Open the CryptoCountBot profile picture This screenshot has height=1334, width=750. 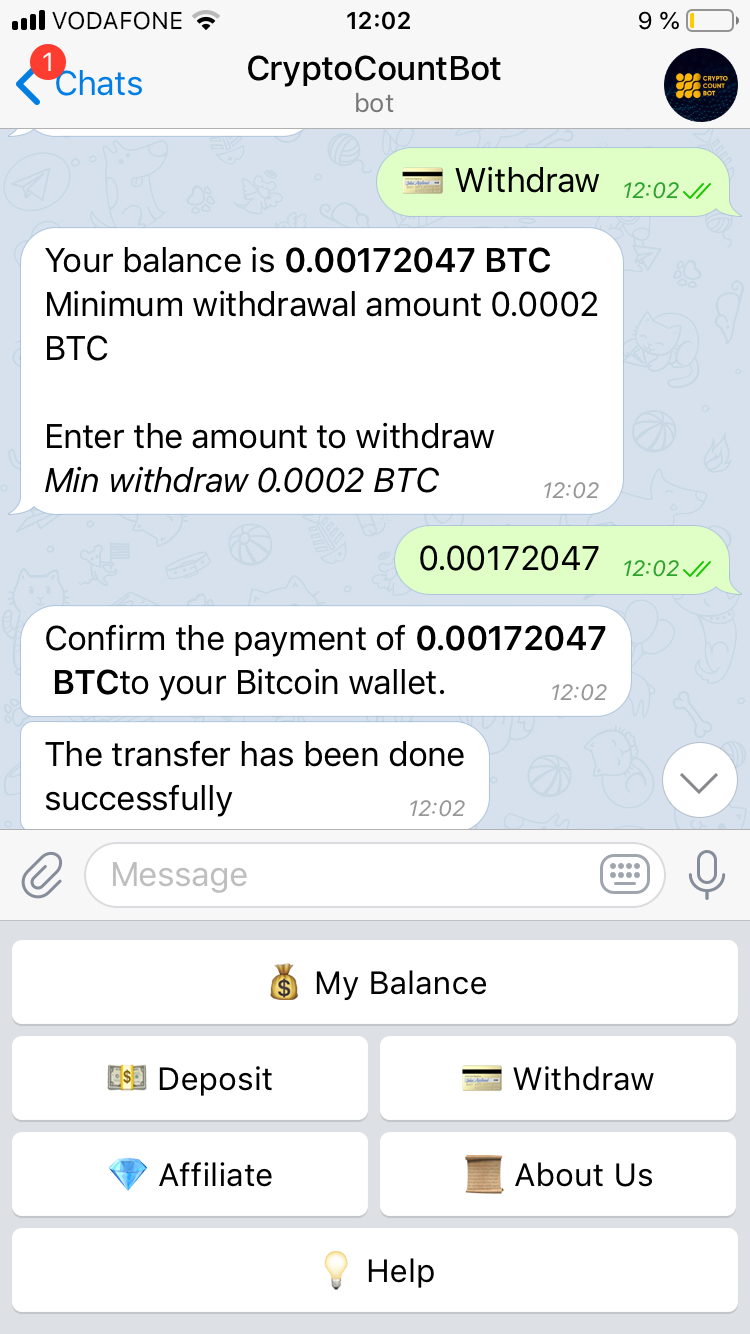(x=701, y=84)
